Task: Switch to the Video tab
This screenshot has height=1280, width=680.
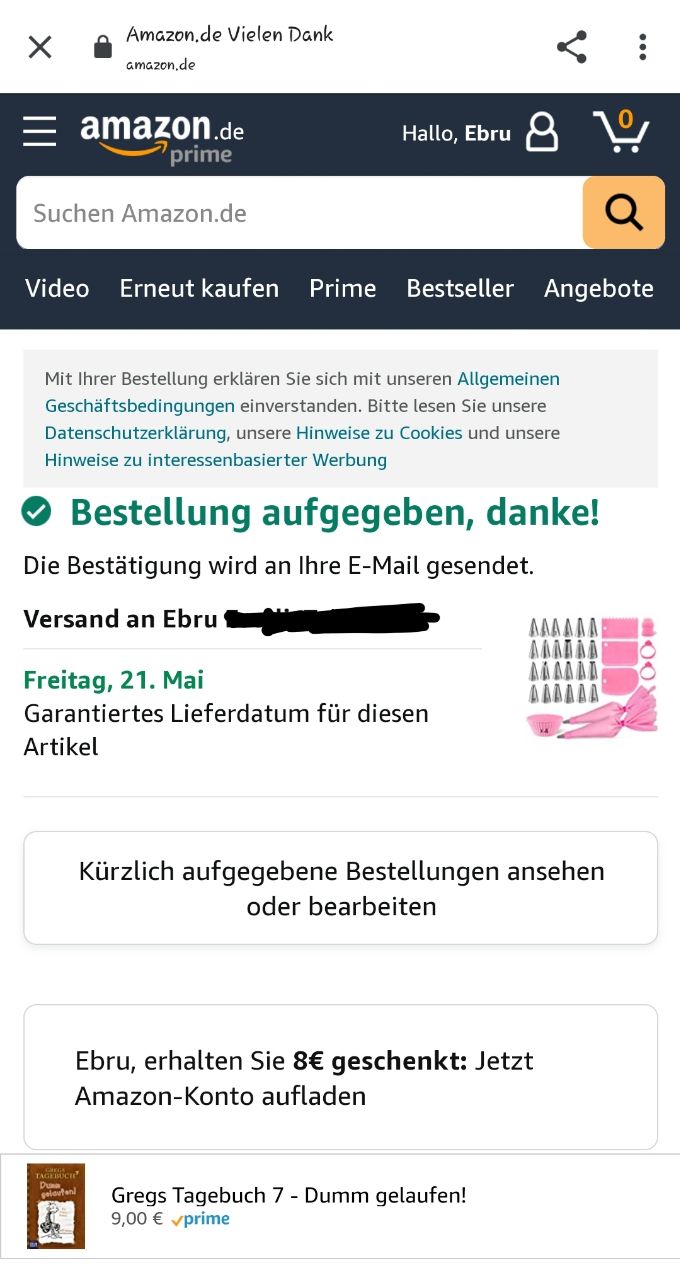Action: 57,289
